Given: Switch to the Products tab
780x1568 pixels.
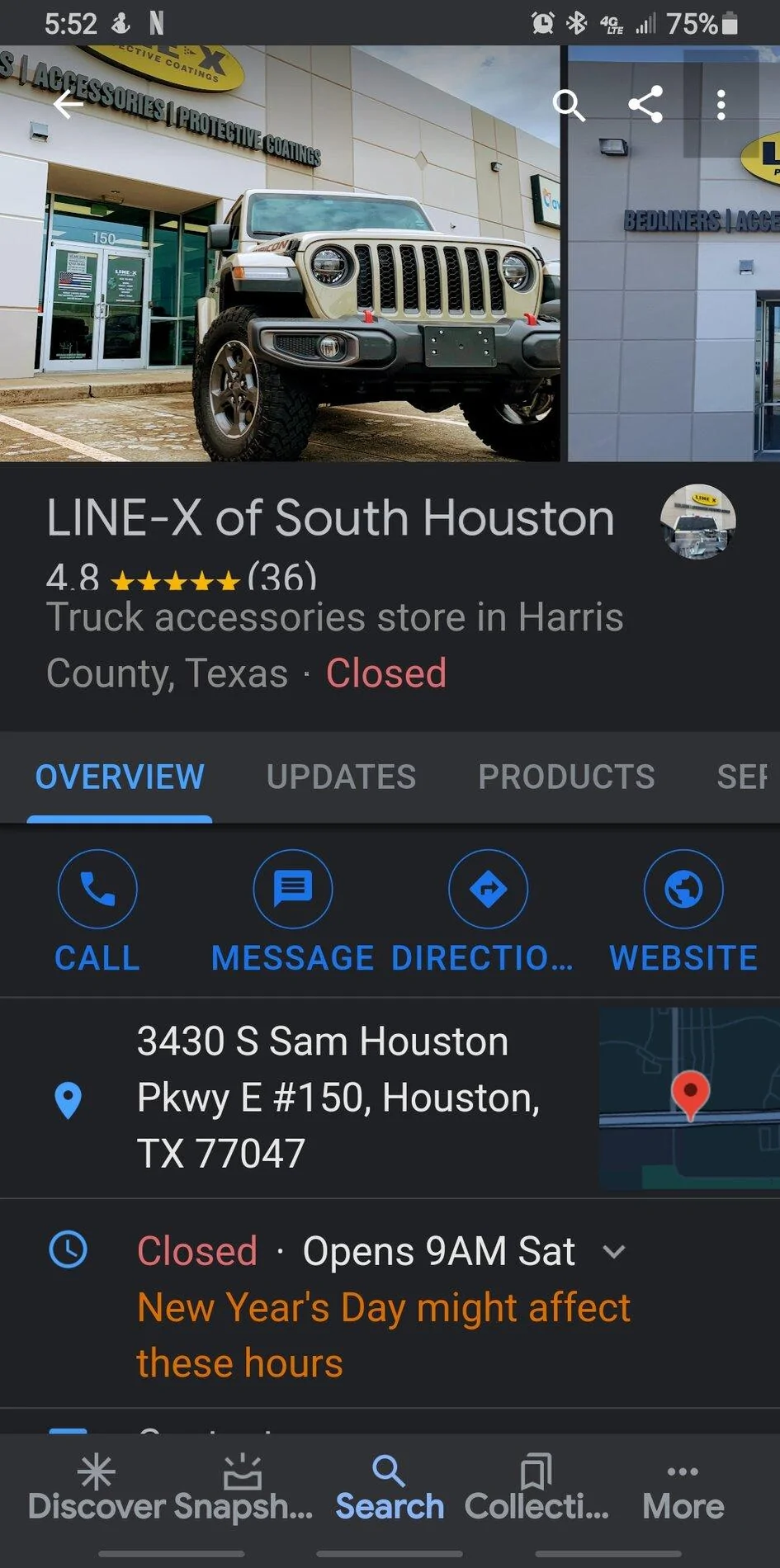Looking at the screenshot, I should tap(566, 777).
